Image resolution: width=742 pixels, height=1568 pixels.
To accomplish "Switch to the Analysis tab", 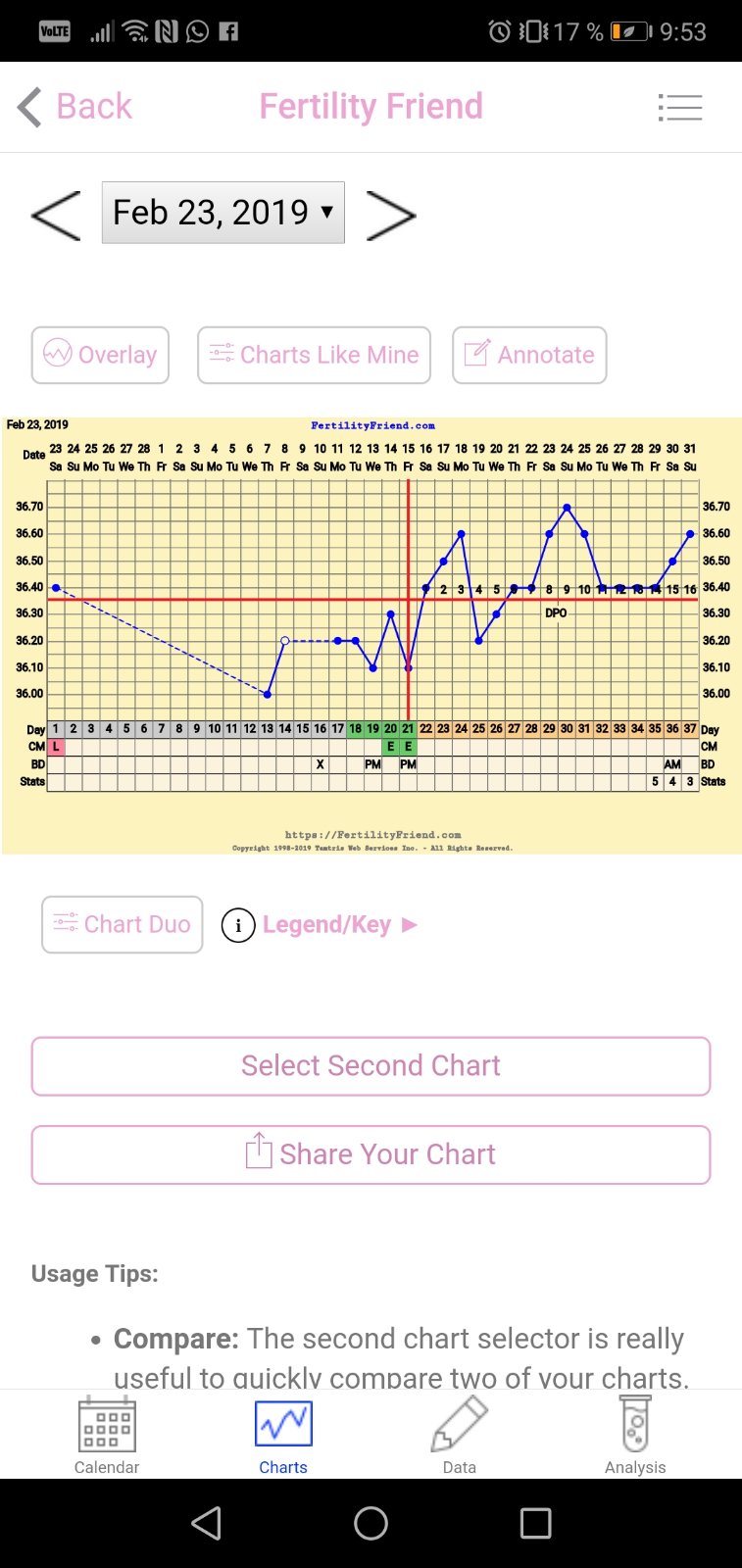I will pos(635,1436).
